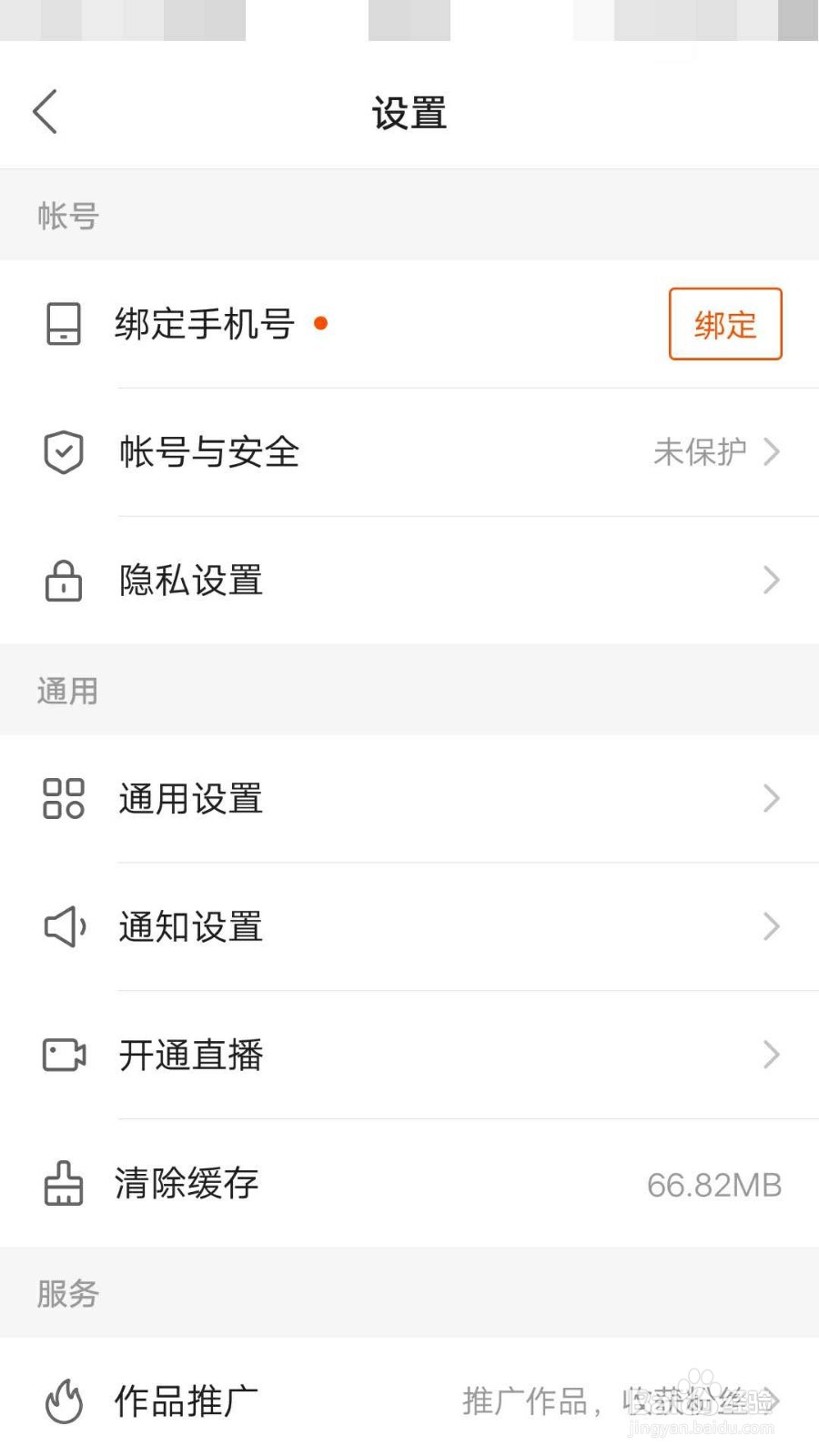Select the video camera icon for 开通直播
Screen dimensions: 819x1456
coord(62,1056)
